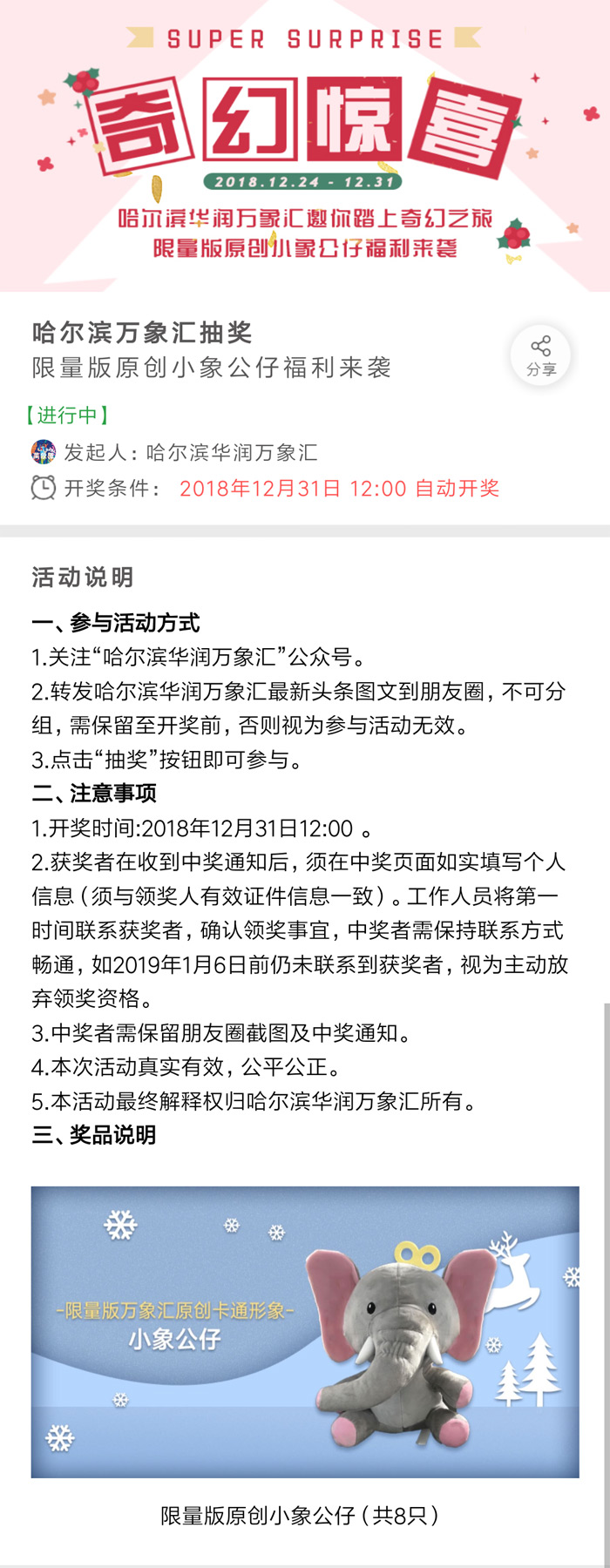Share this lottery via the 分享 button
The width and height of the screenshot is (610, 1568).
(540, 355)
